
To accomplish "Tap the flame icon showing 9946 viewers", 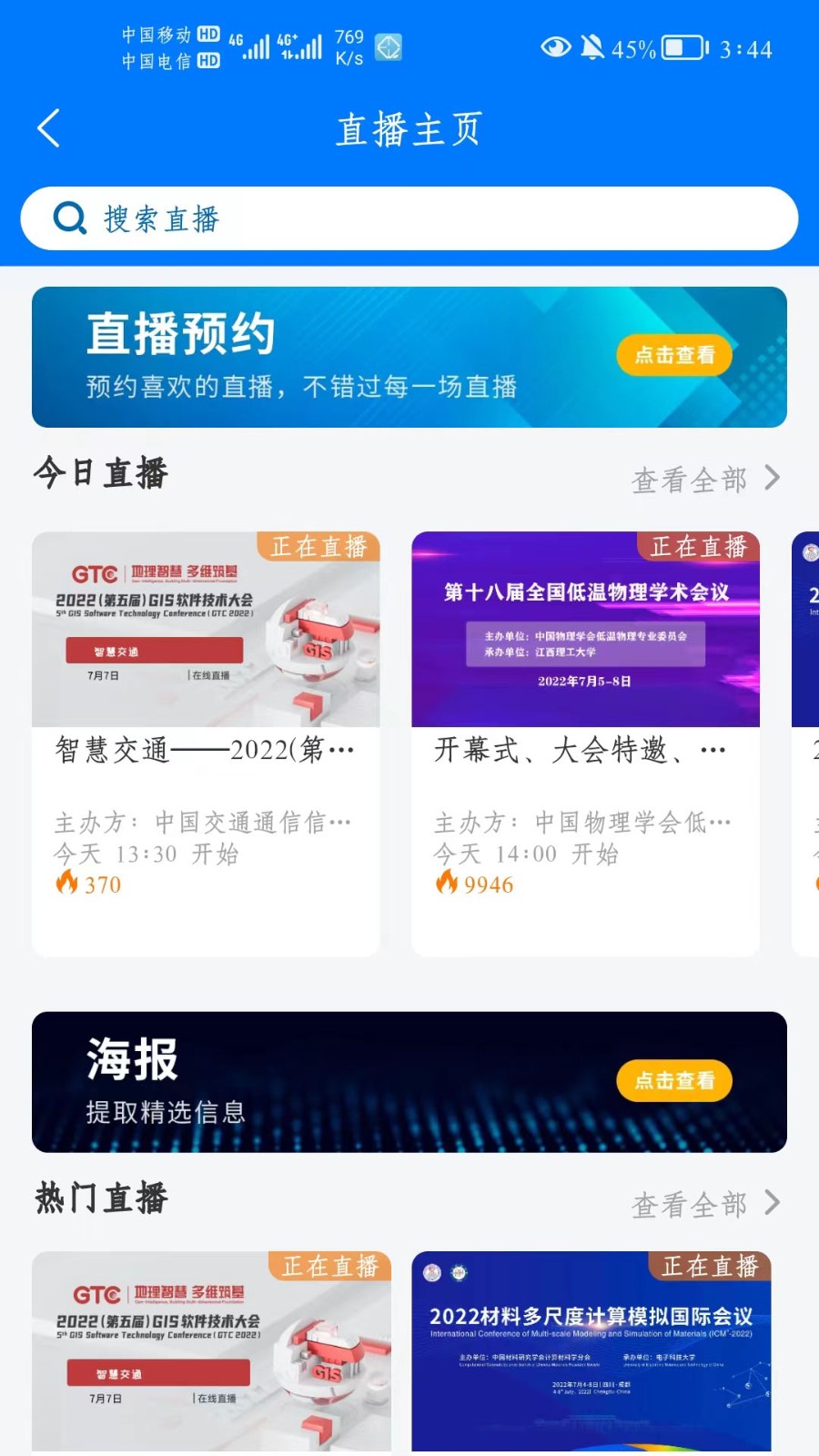I will coord(447,883).
